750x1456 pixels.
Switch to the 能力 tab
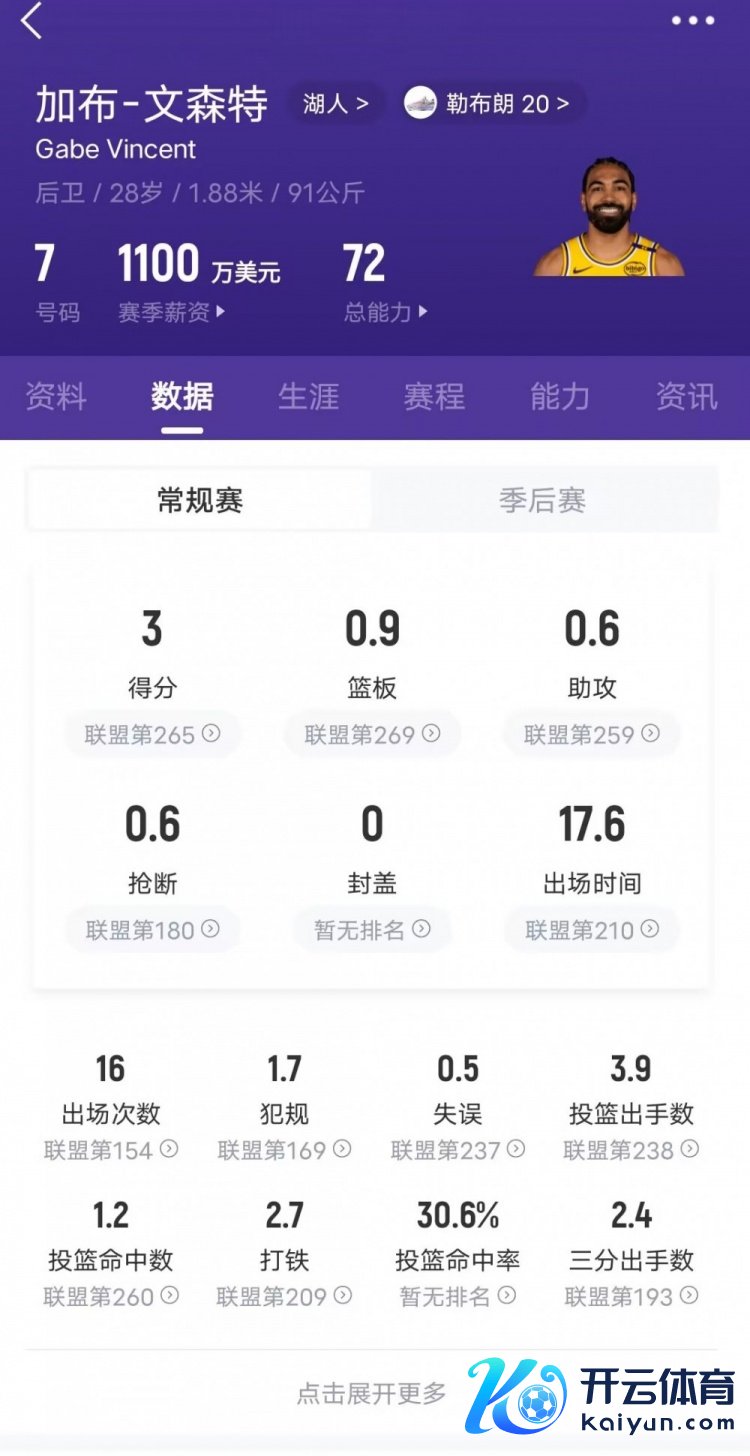(560, 397)
